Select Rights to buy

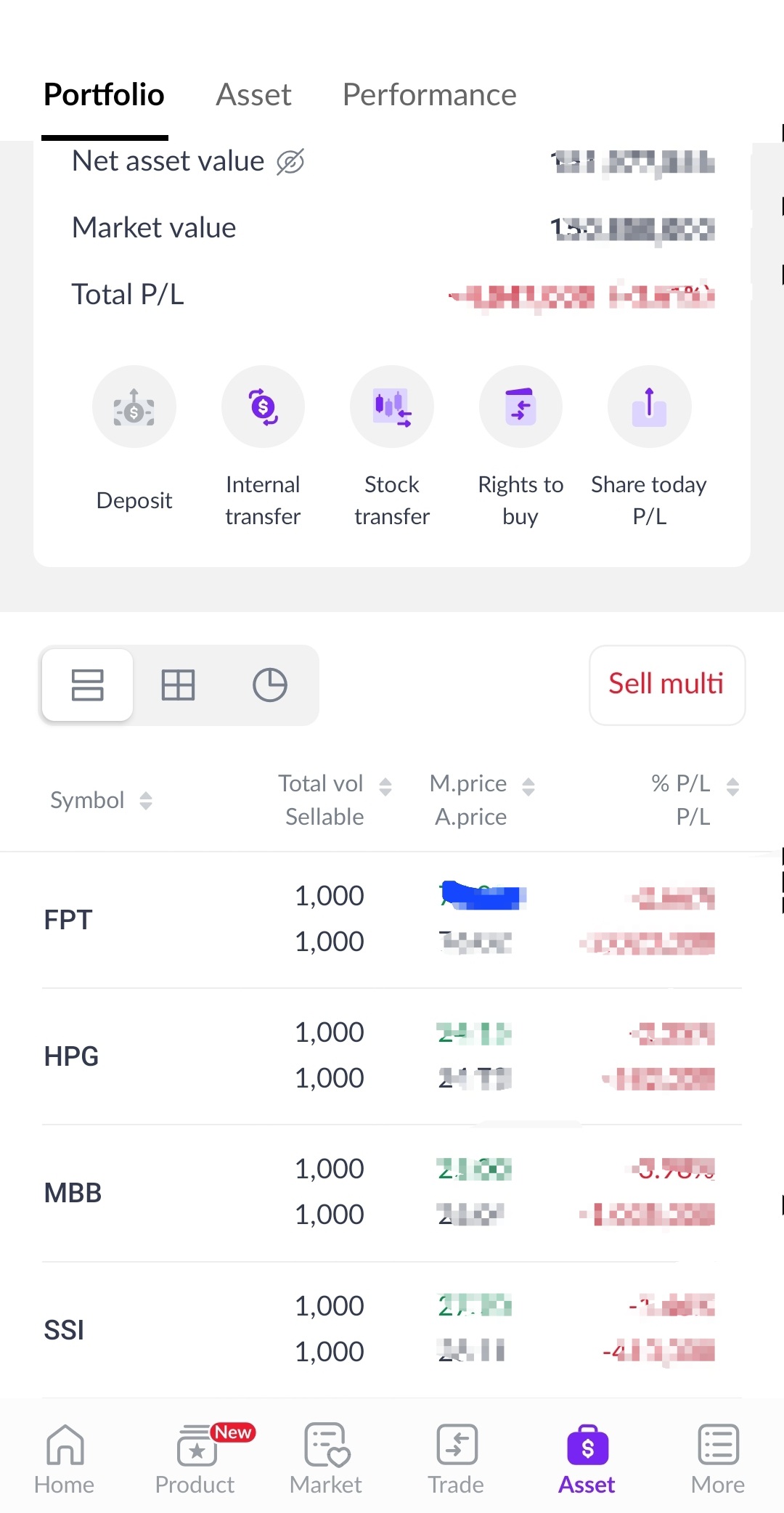click(520, 447)
